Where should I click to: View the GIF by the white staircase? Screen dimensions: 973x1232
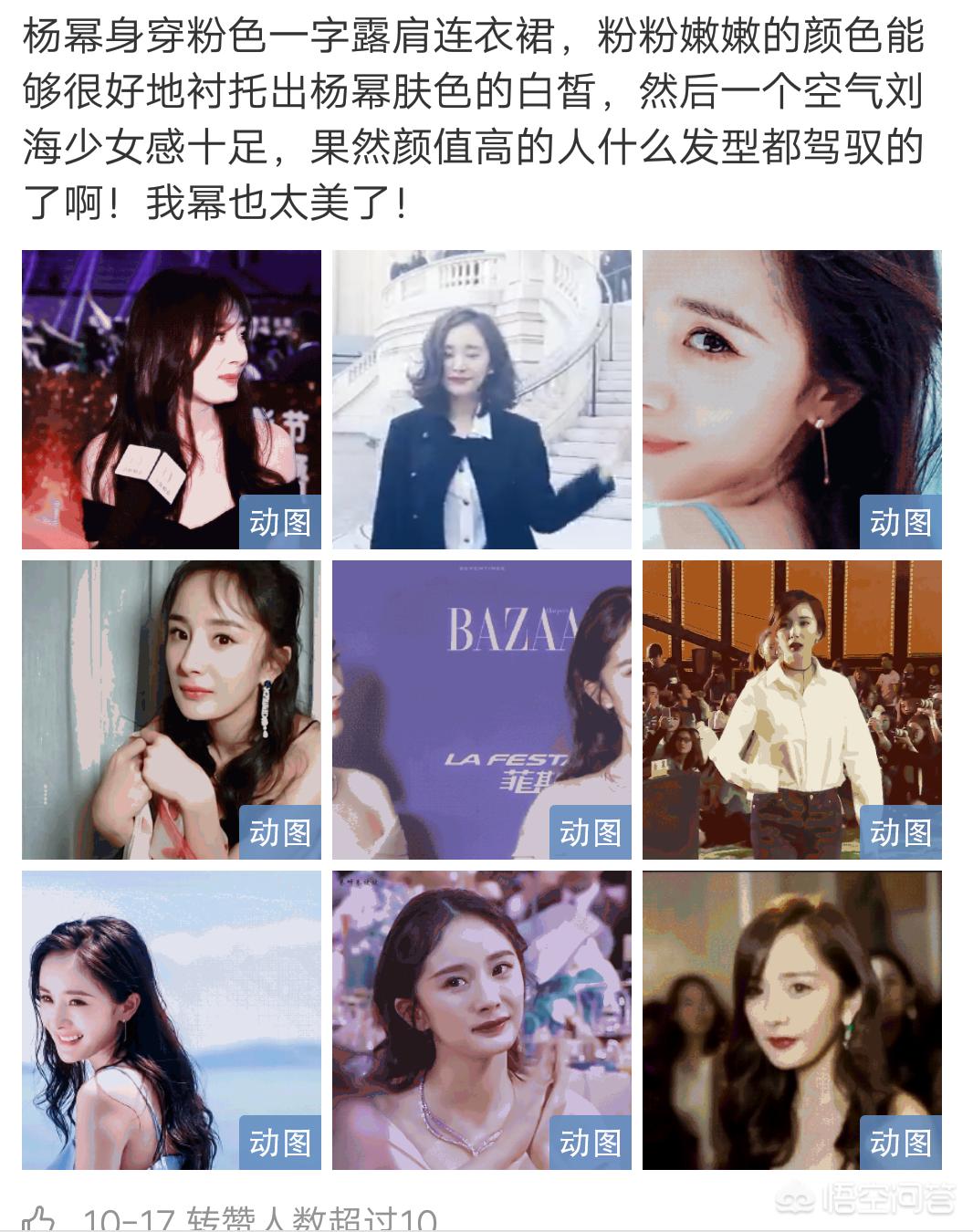(481, 399)
